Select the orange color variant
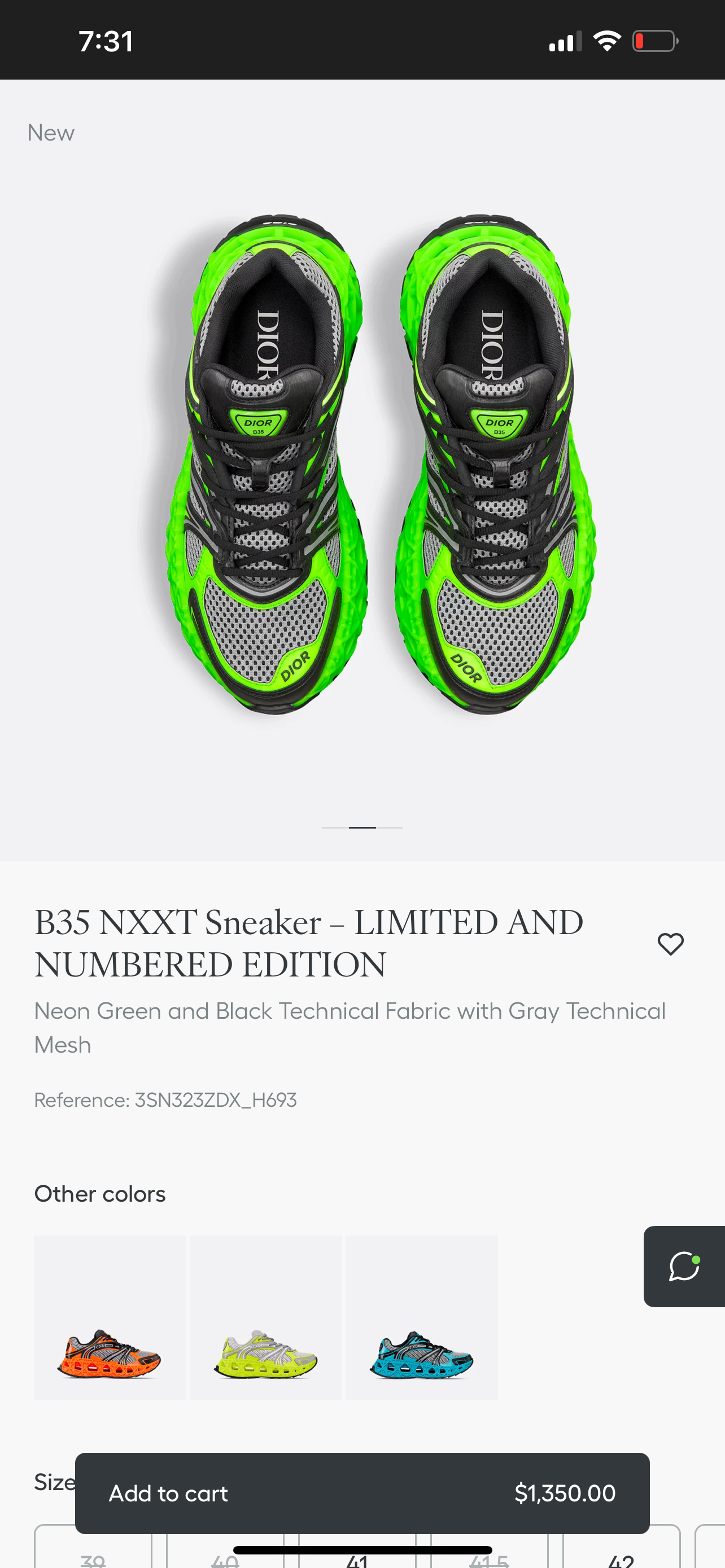This screenshot has width=725, height=1568. pyautogui.click(x=110, y=1317)
